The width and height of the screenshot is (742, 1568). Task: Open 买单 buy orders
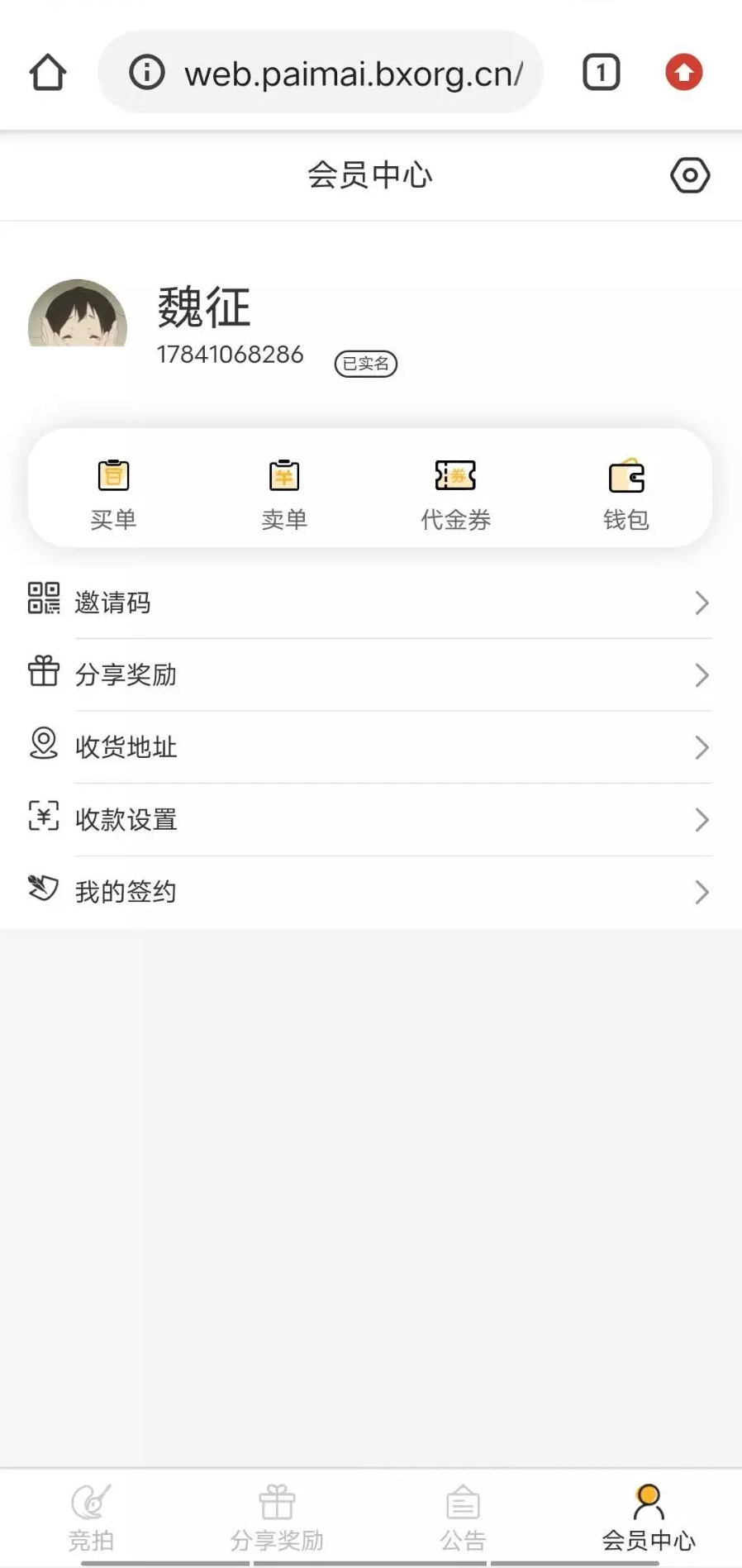tap(113, 493)
